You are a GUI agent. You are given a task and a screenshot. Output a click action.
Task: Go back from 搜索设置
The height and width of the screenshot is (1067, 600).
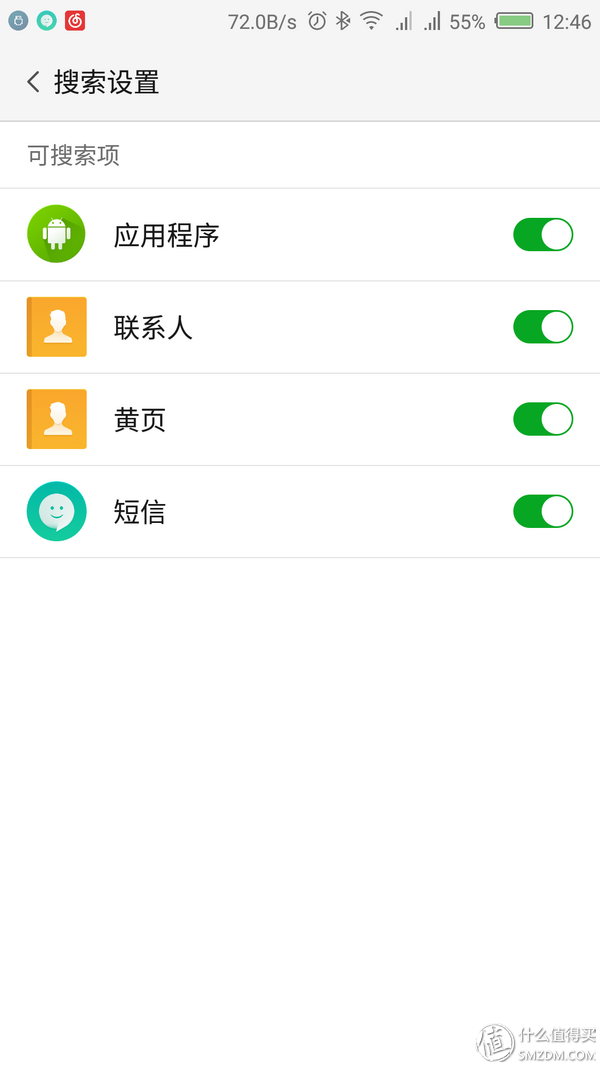[33, 82]
